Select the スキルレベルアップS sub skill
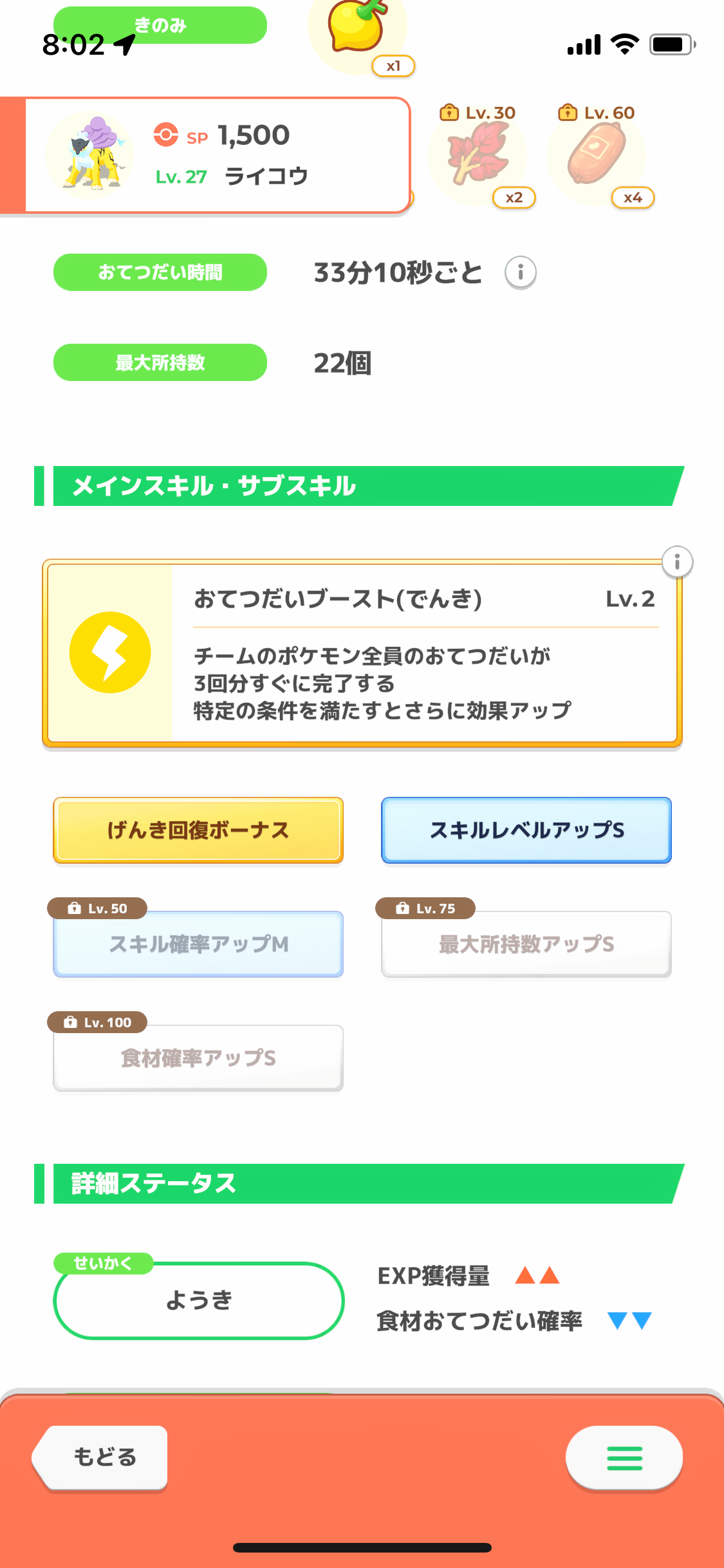The width and height of the screenshot is (724, 1568). 526,830
